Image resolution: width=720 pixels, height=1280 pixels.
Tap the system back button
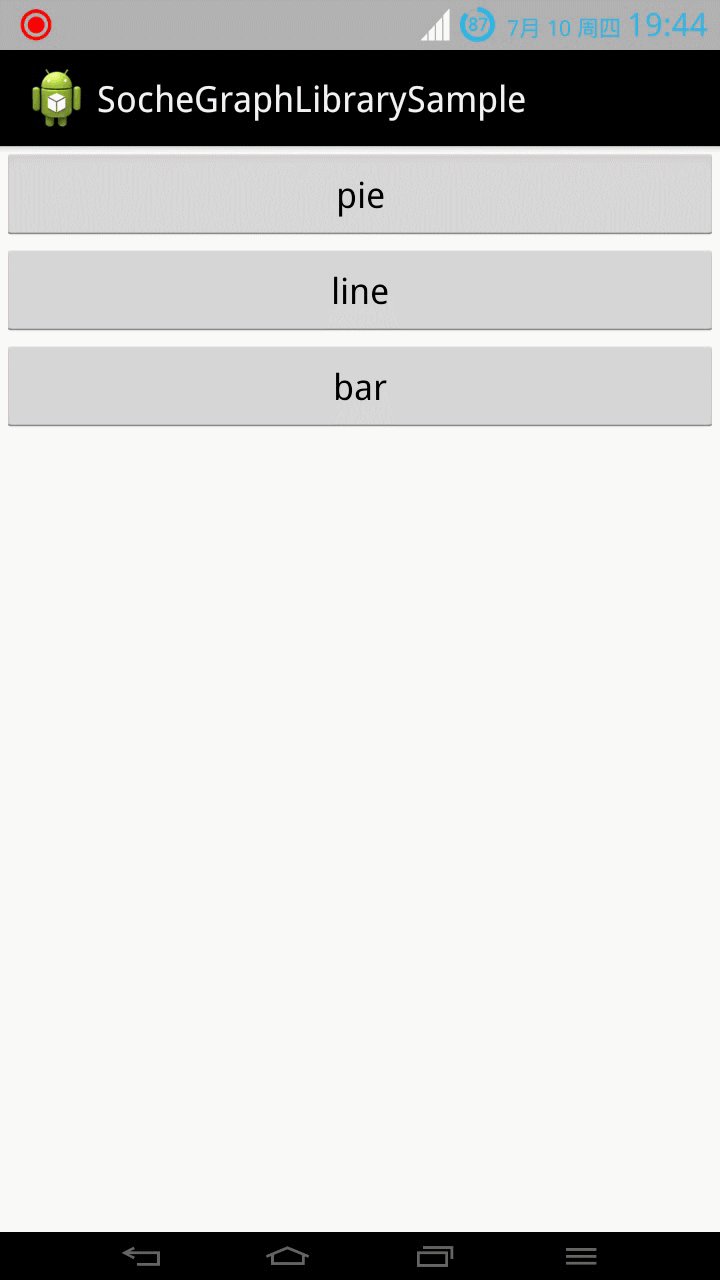tap(141, 1256)
